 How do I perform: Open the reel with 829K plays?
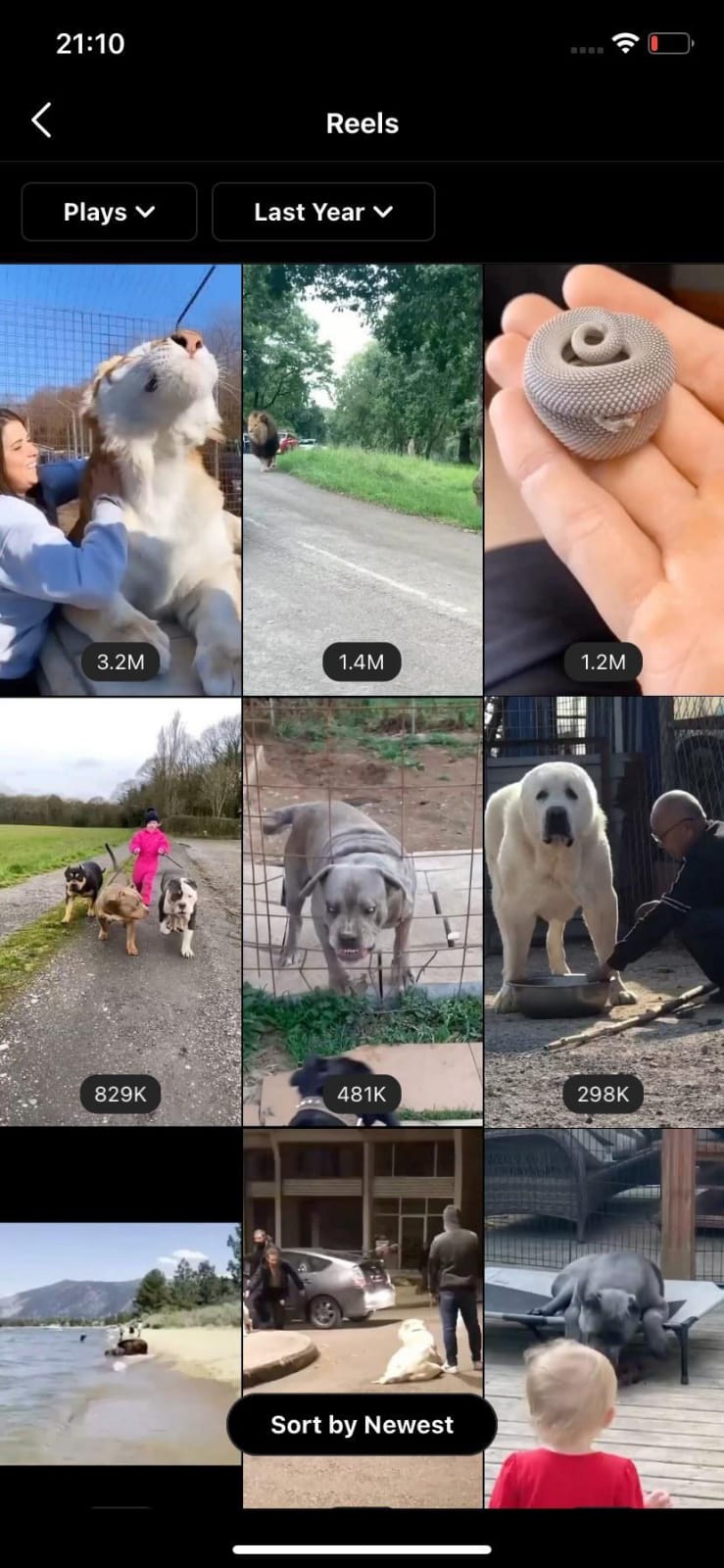tap(120, 911)
